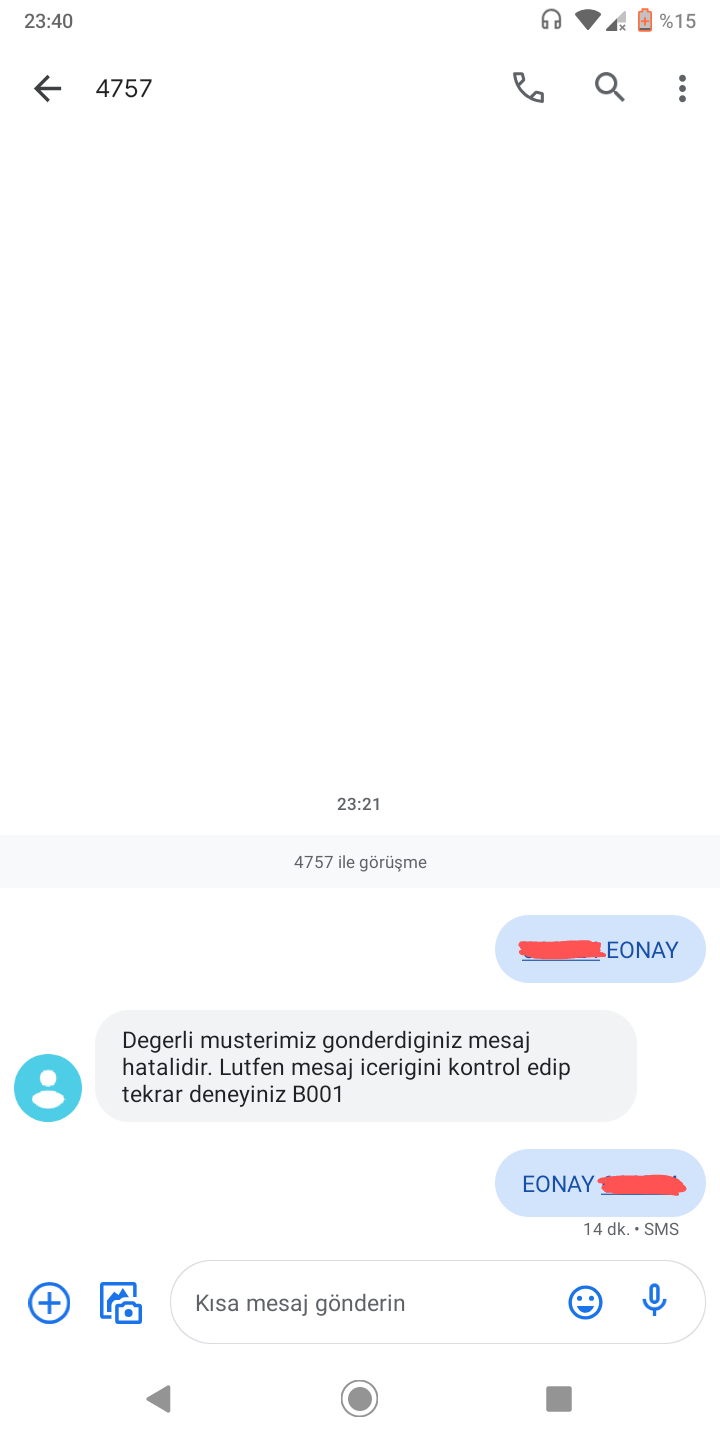Go back to the conversation list

coord(47,89)
